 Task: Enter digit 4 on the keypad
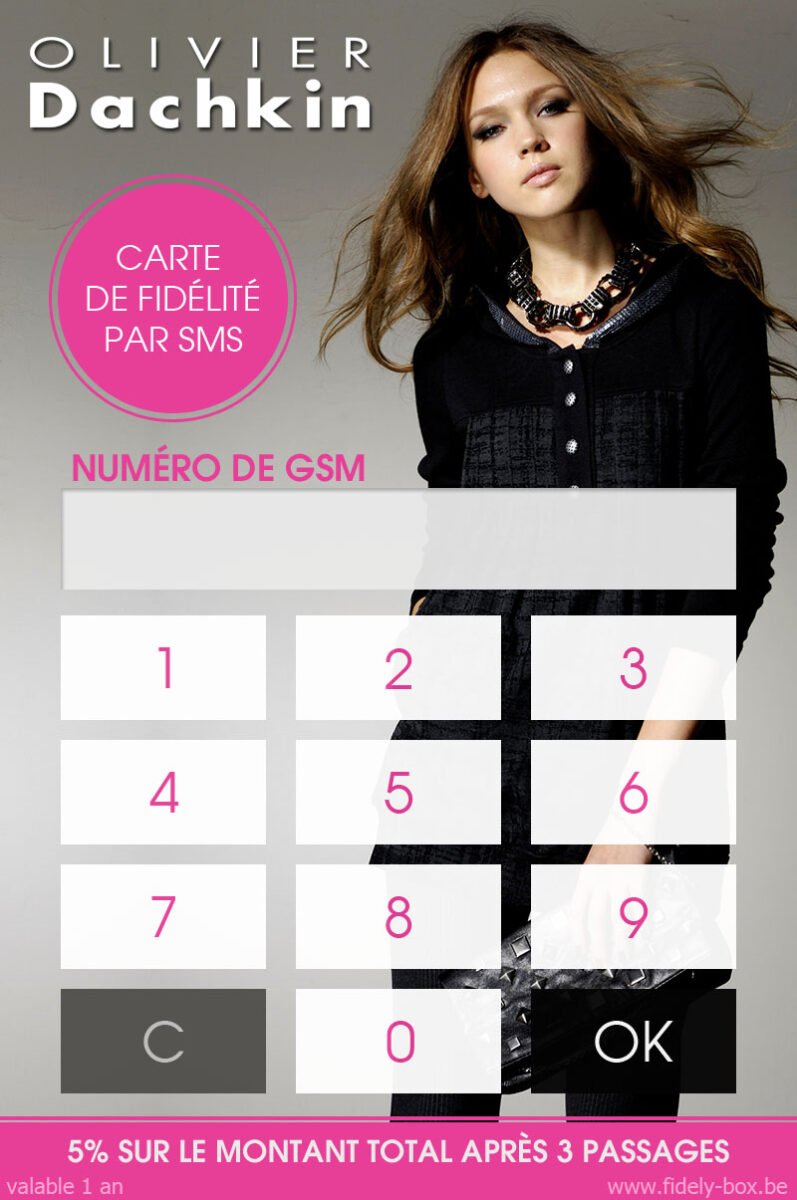(163, 792)
